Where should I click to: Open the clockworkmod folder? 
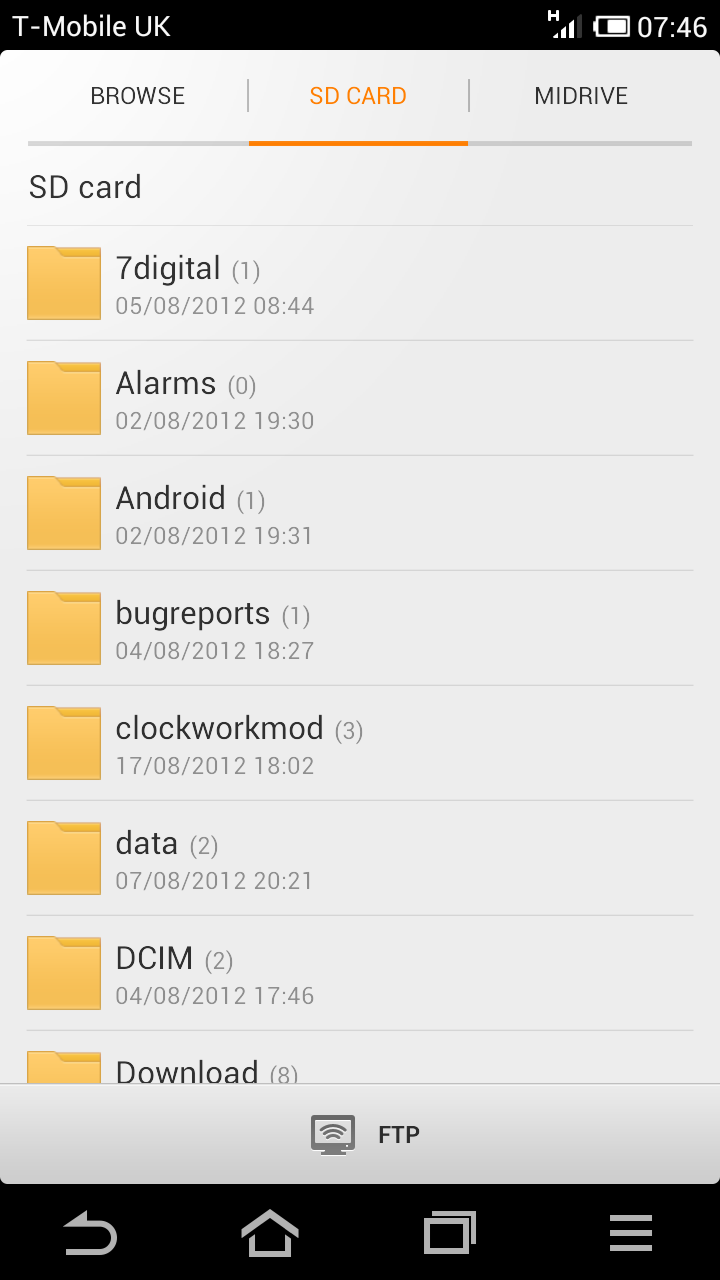point(360,743)
